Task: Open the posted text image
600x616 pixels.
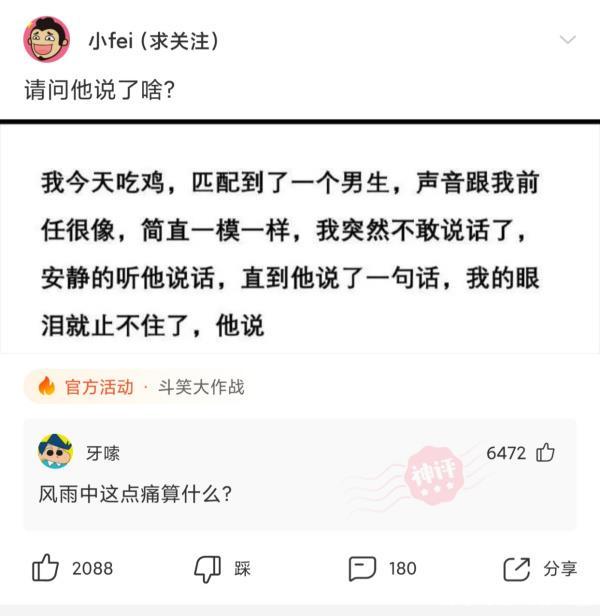Action: click(x=300, y=237)
